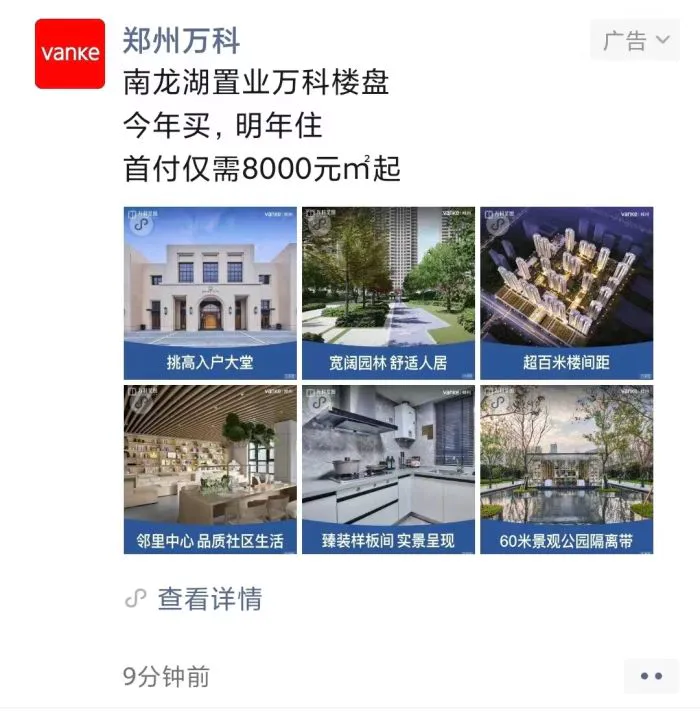The image size is (700, 711).
Task: View the 臻装样板间 实景呈现 photo
Action: point(389,469)
